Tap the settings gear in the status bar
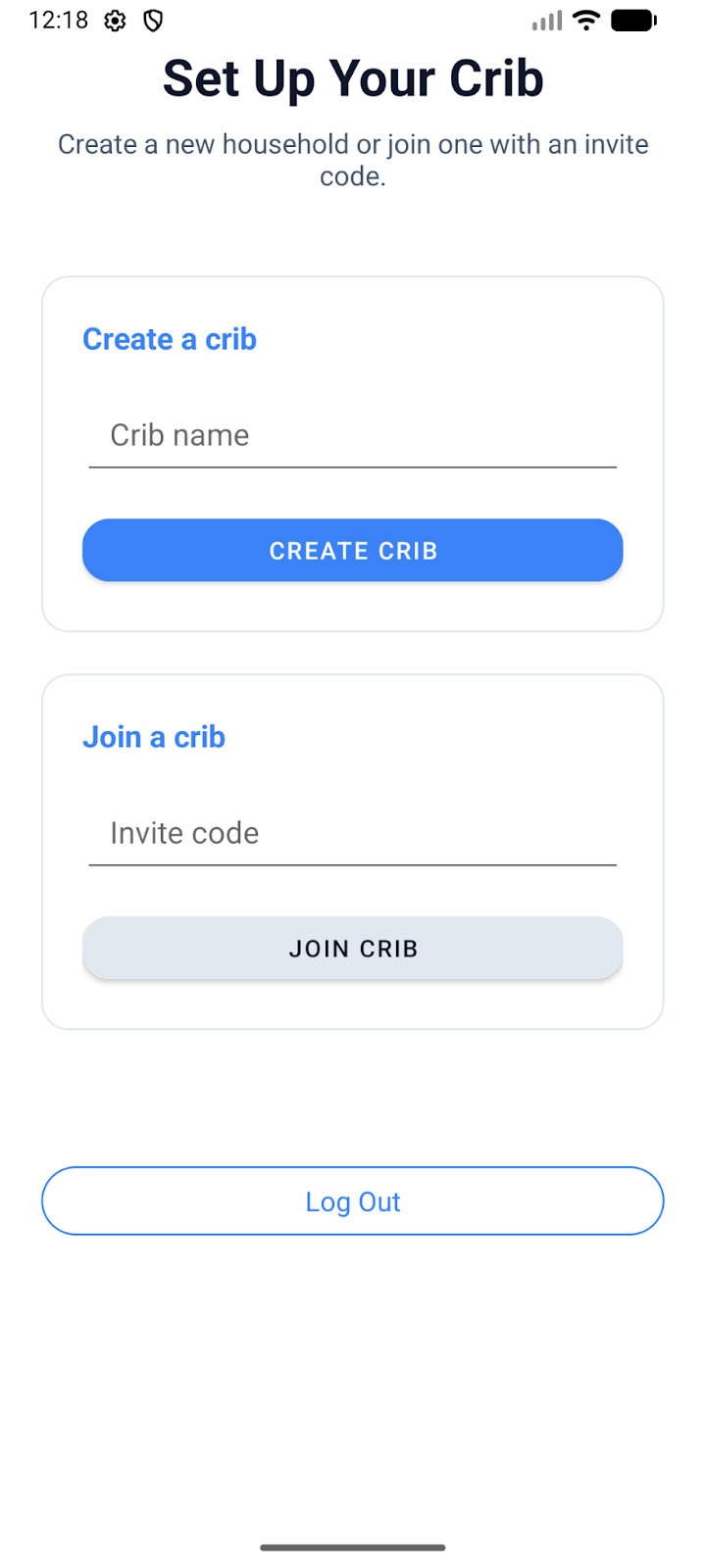This screenshot has width=706, height=1568. pyautogui.click(x=115, y=20)
